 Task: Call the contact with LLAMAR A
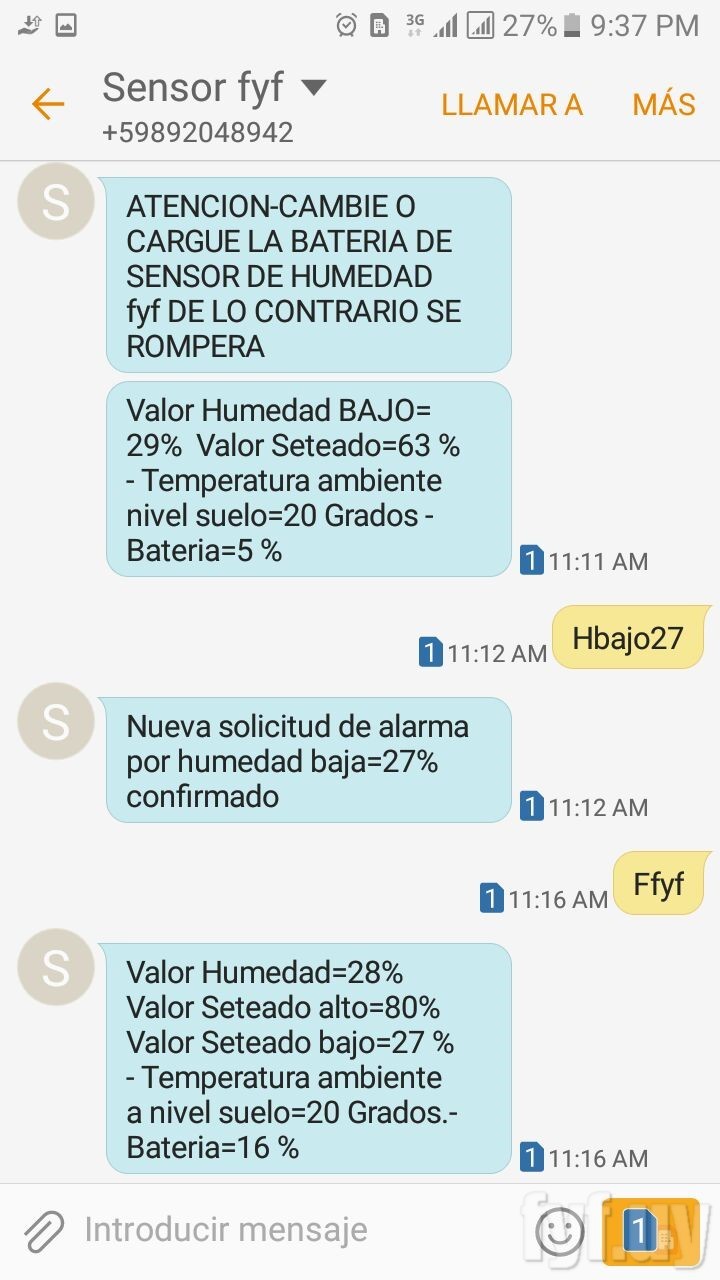click(x=512, y=104)
